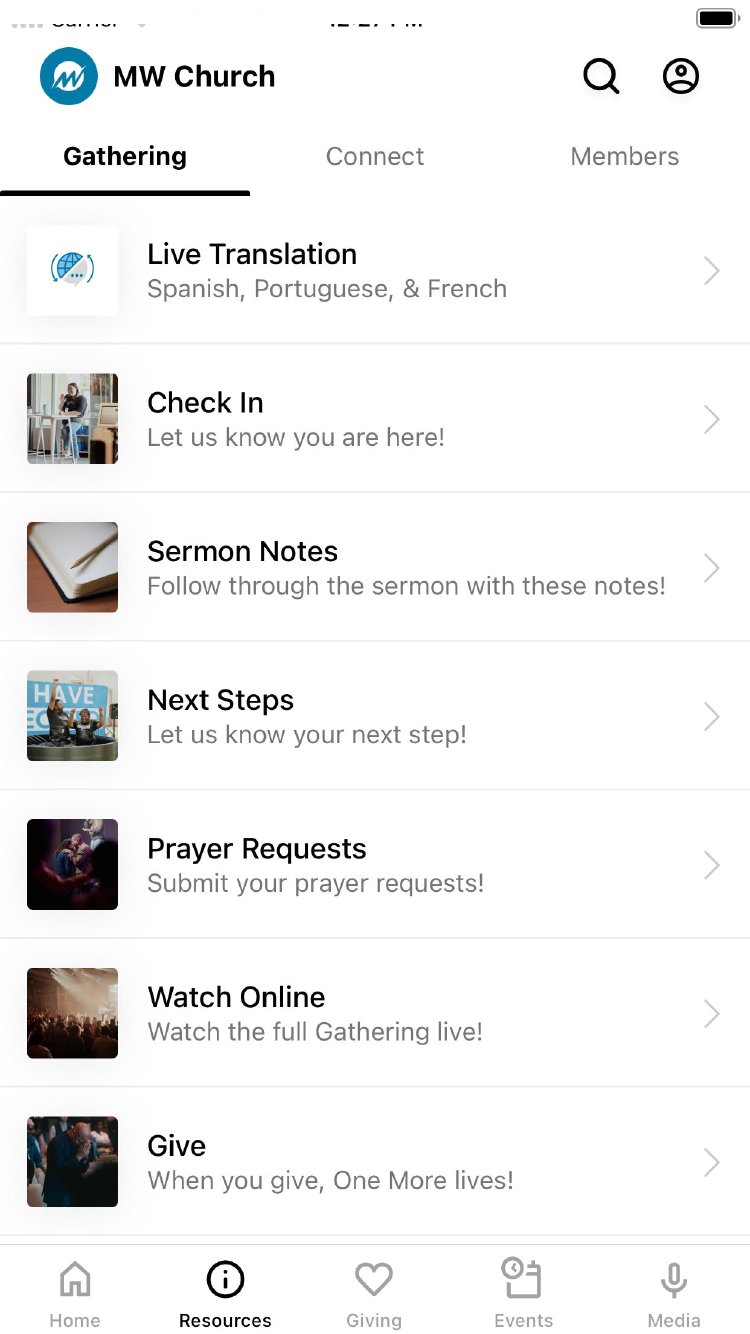Switch to the Connect tab
The image size is (750, 1334).
375,157
